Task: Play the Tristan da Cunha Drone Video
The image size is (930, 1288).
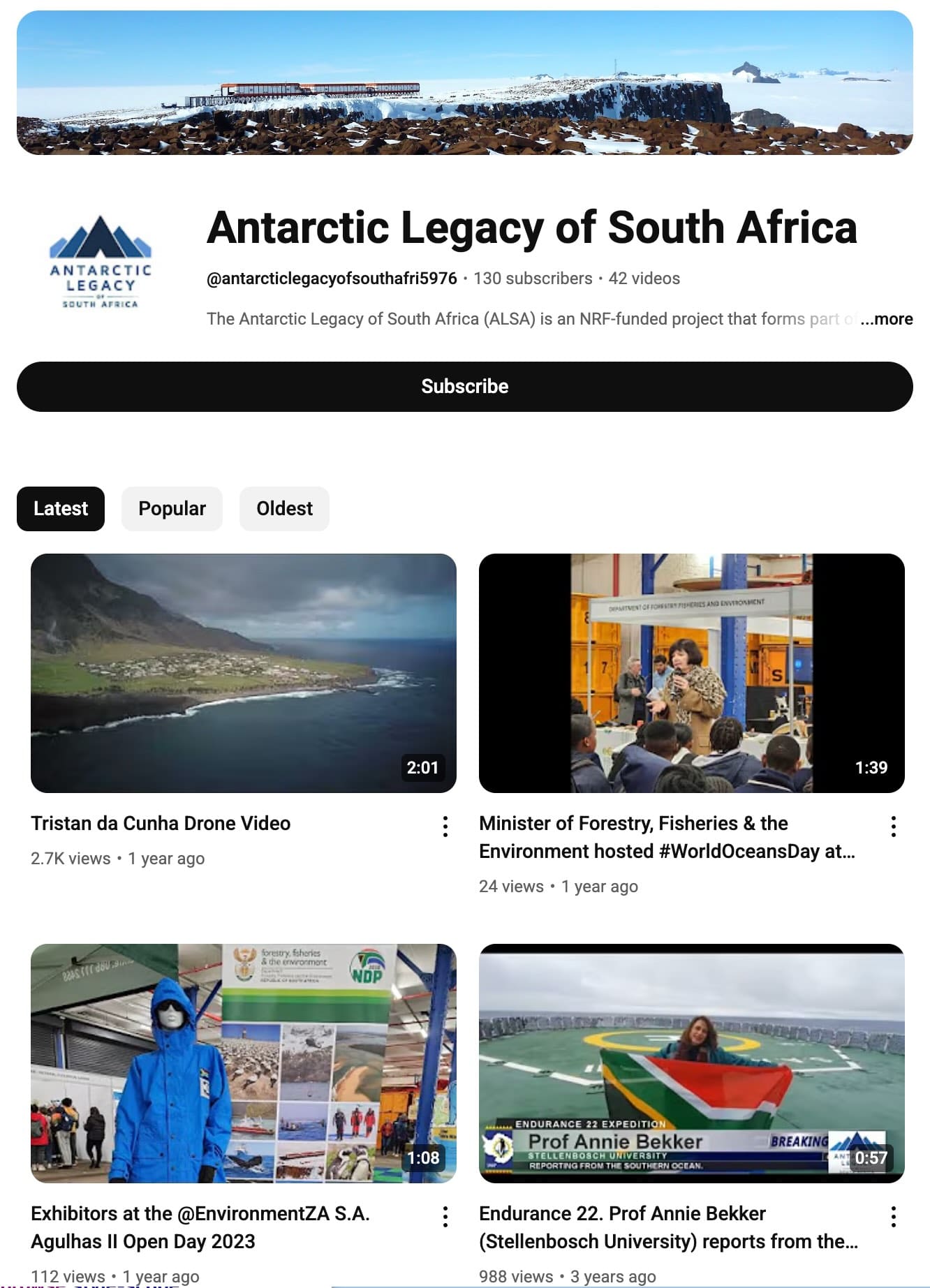Action: click(x=243, y=672)
